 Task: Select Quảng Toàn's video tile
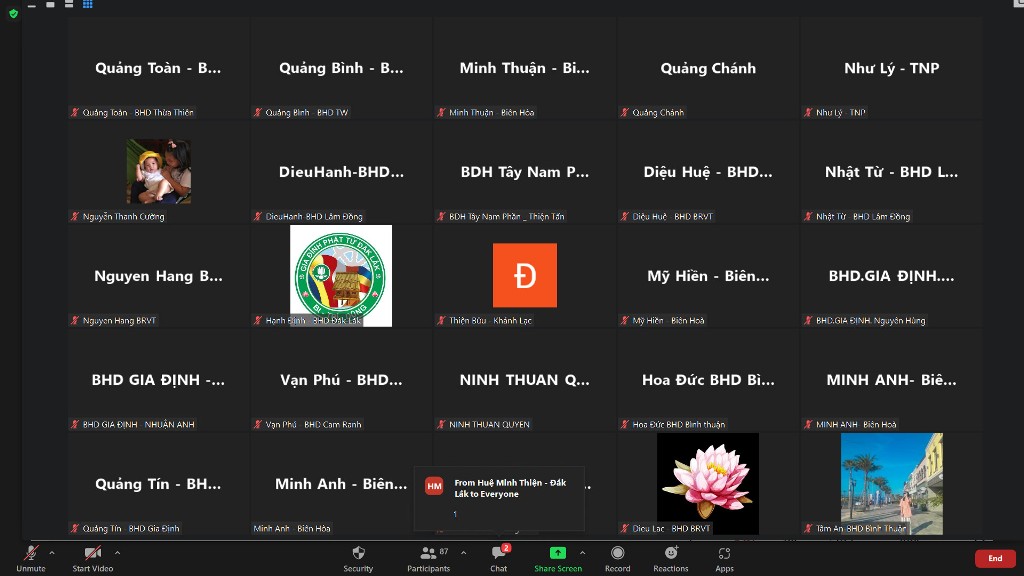point(158,68)
